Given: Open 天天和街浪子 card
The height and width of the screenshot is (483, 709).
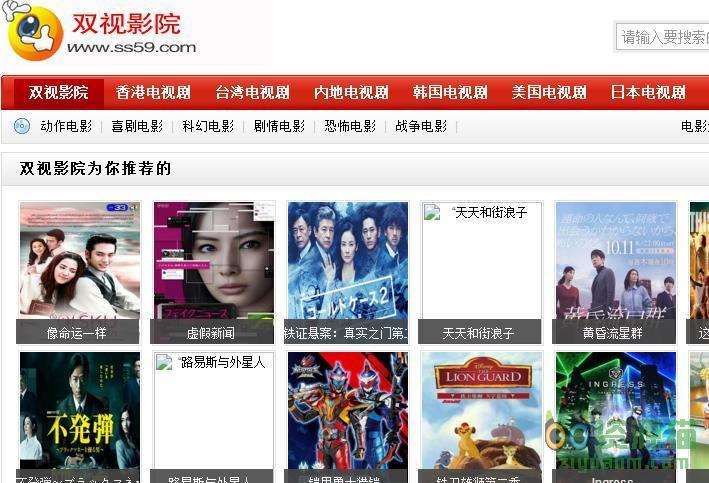Looking at the screenshot, I should 481,270.
